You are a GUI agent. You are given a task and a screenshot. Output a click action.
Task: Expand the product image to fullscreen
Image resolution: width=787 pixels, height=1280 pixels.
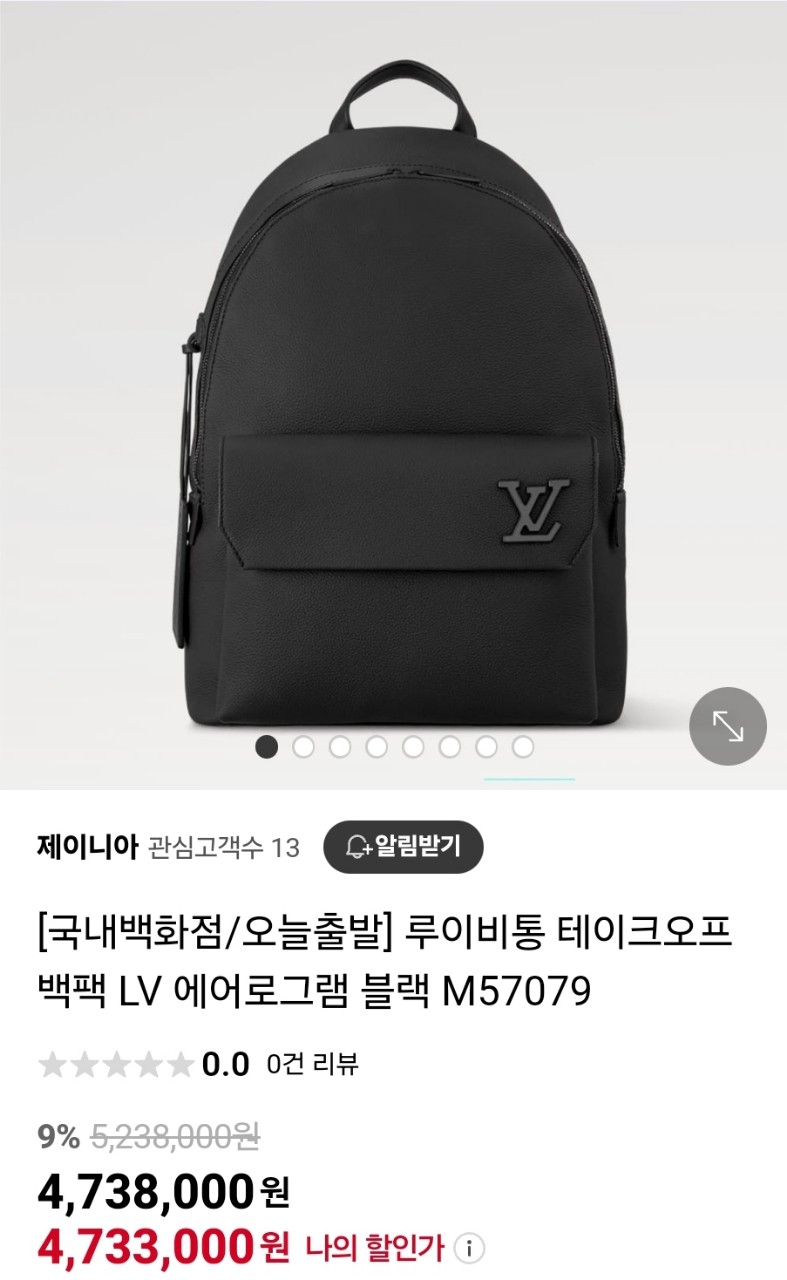(728, 726)
